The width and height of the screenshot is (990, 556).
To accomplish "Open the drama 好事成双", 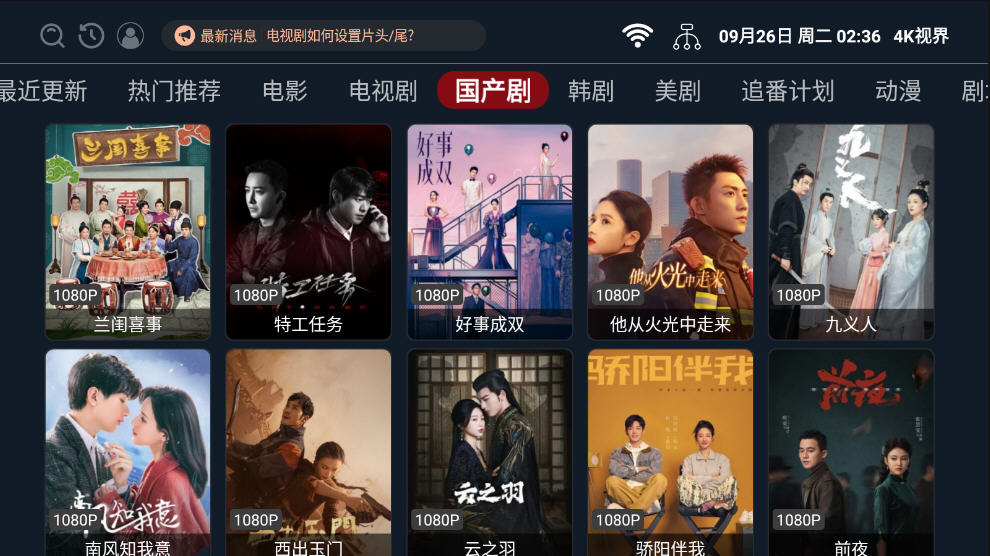I will [x=490, y=231].
